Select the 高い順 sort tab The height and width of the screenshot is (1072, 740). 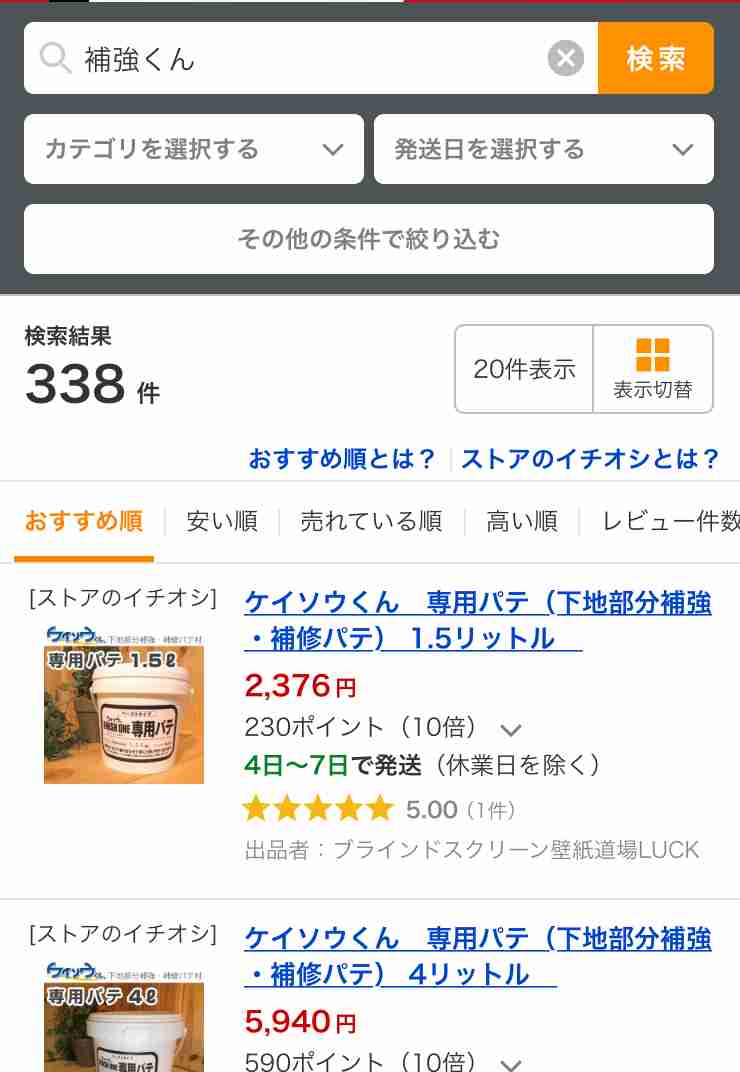click(521, 521)
